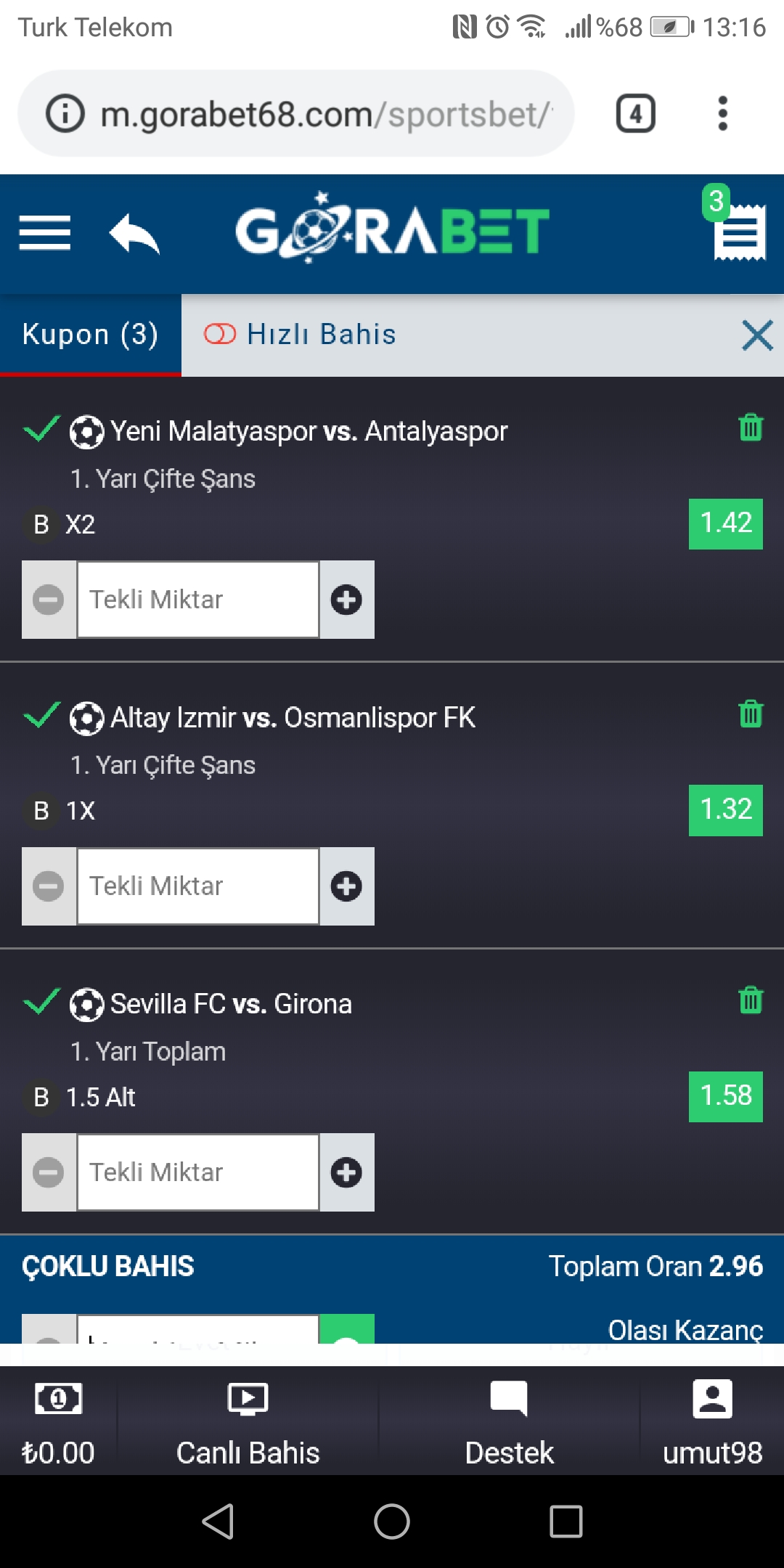The image size is (784, 1568).
Task: Tap Tekli Miktar field under Altay Izmir bet
Action: click(198, 886)
